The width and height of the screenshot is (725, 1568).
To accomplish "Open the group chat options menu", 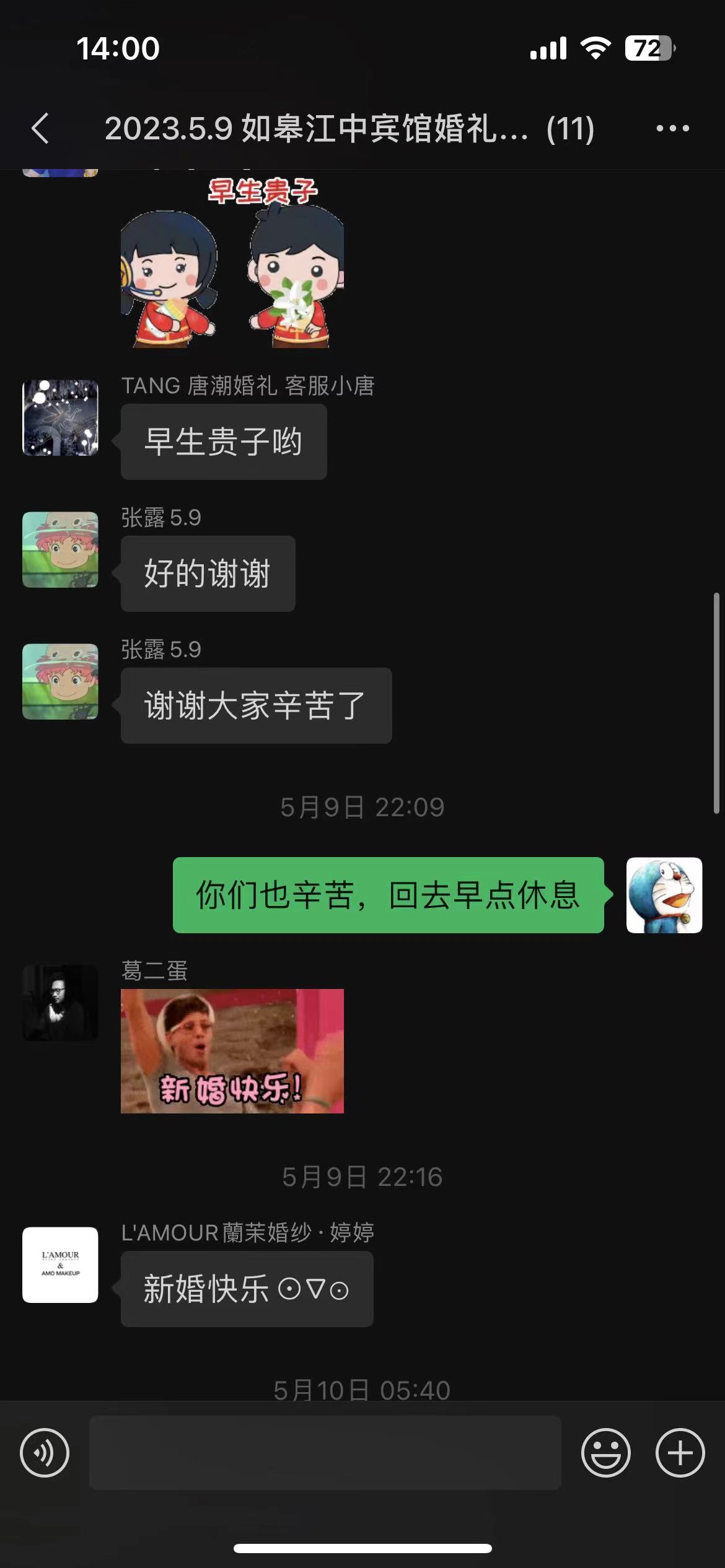I will coord(672,129).
